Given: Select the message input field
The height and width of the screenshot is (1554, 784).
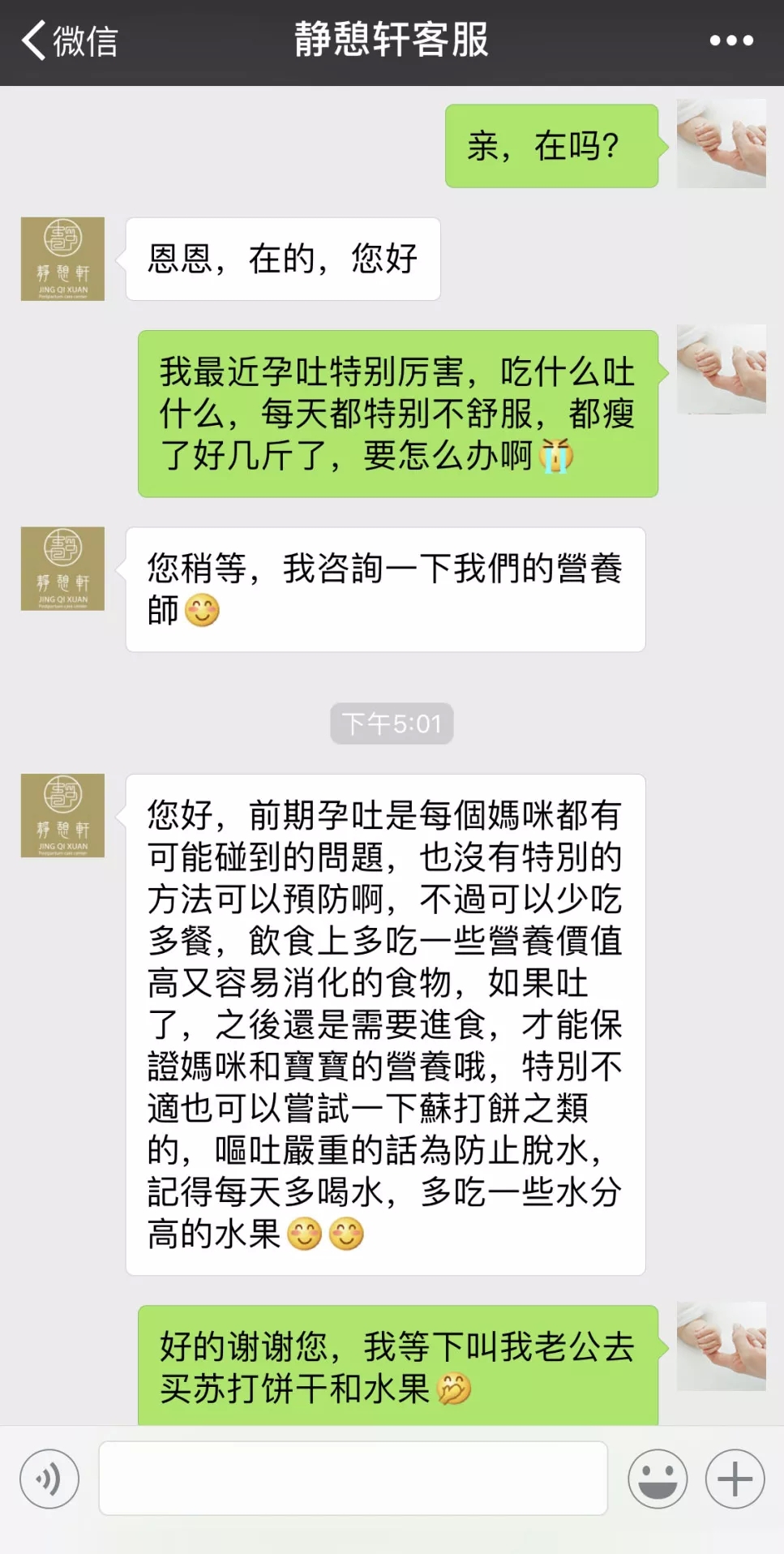Looking at the screenshot, I should click(353, 1478).
